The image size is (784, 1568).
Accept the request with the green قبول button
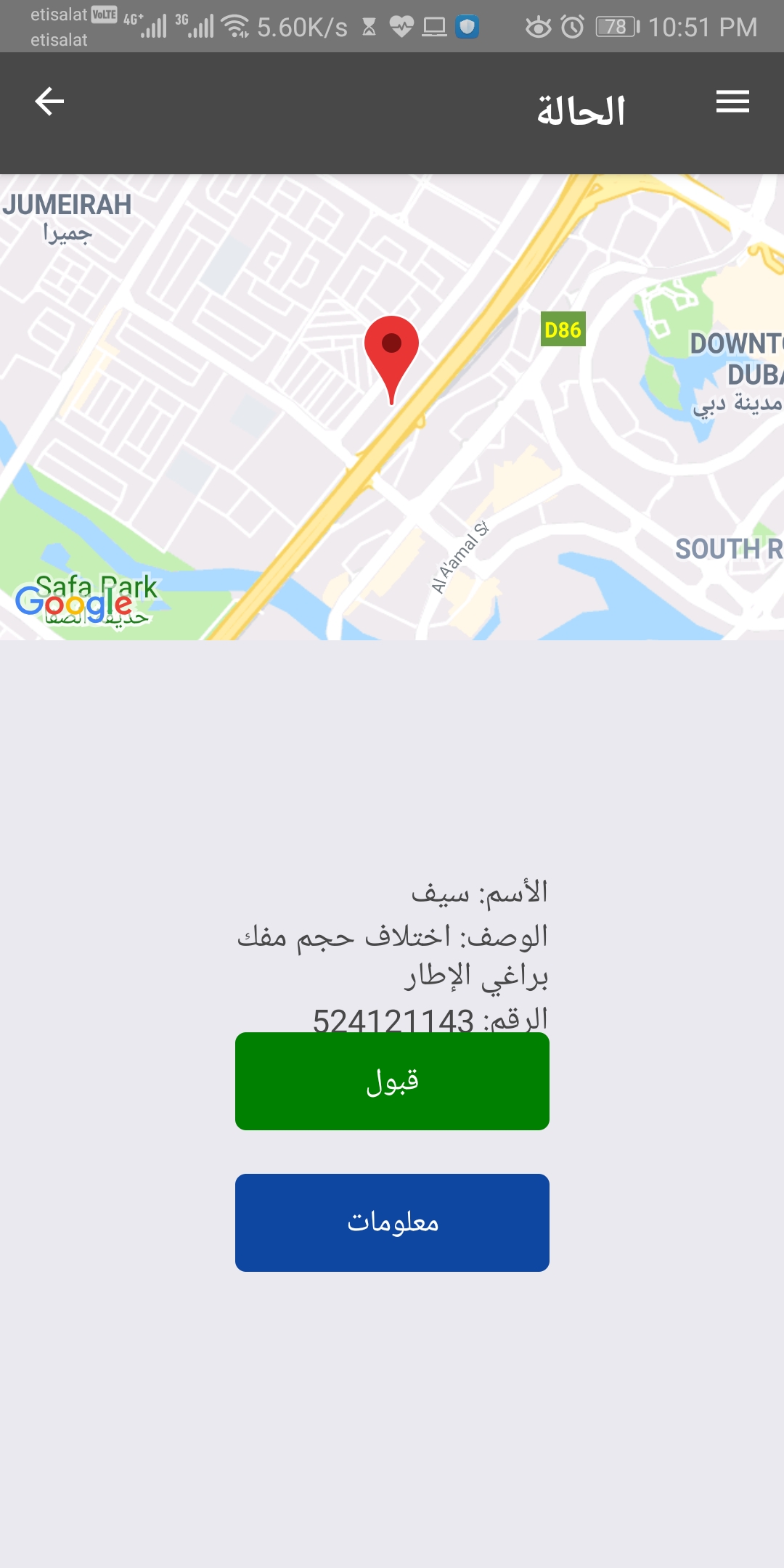392,1081
